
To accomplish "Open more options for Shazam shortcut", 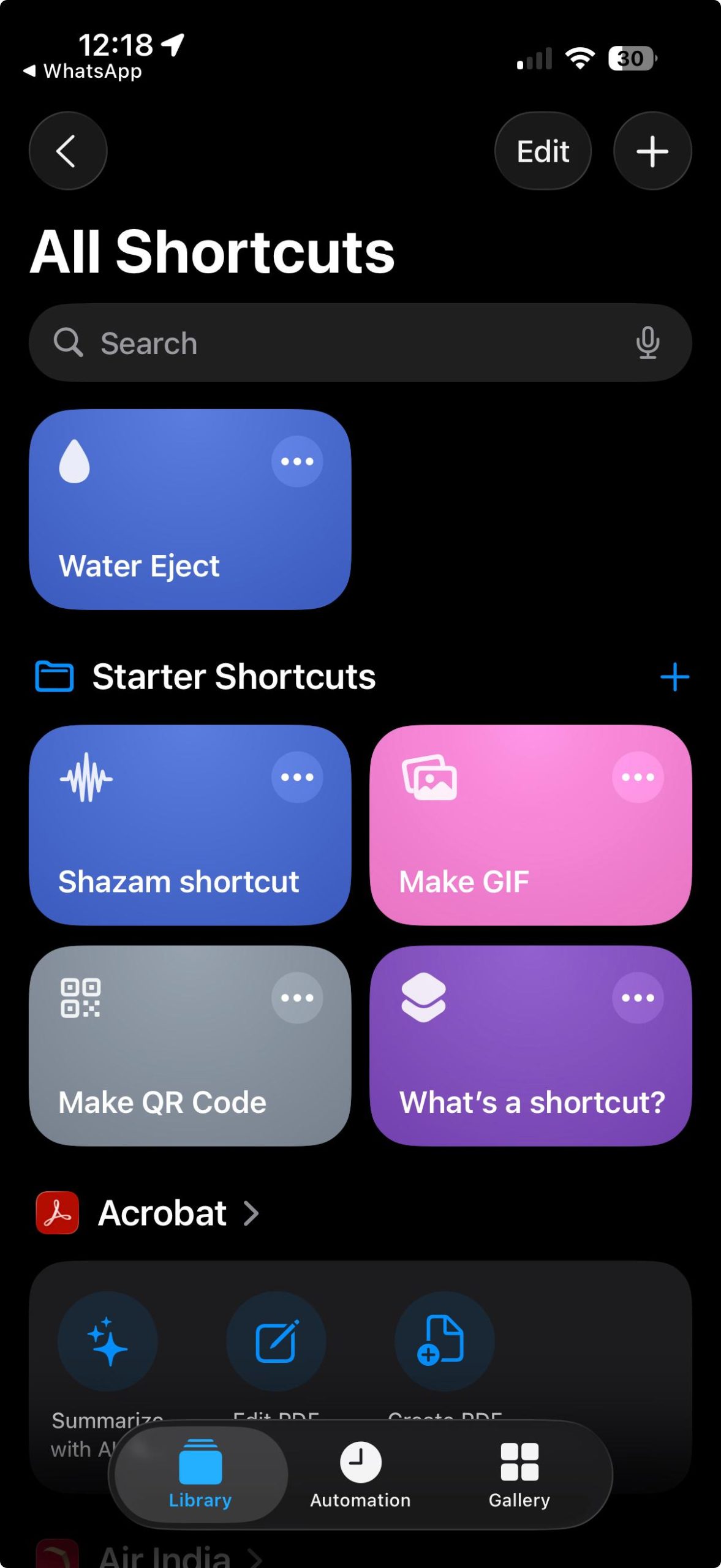I will (x=297, y=777).
